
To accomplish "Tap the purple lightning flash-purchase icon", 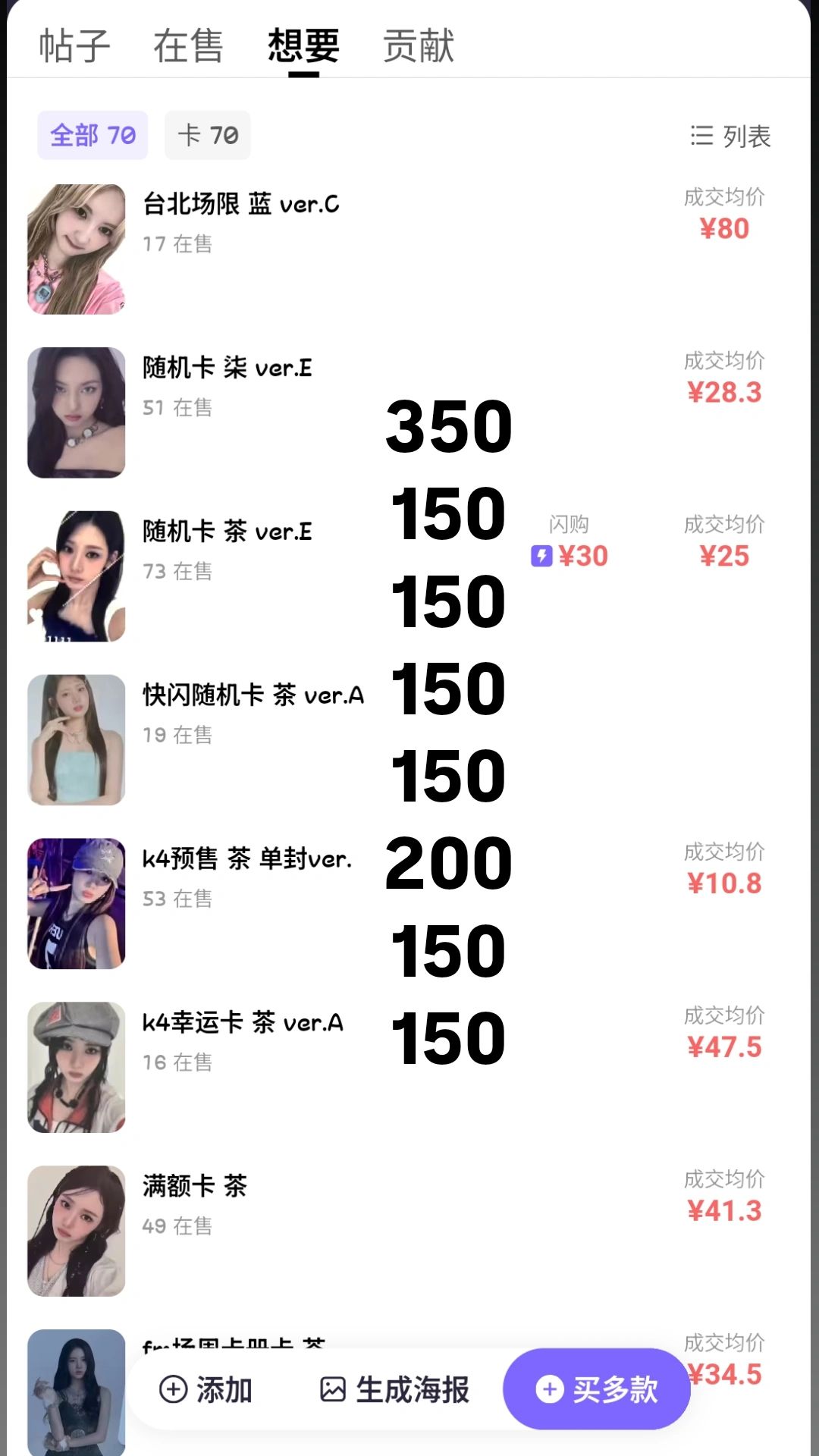I will 542,556.
